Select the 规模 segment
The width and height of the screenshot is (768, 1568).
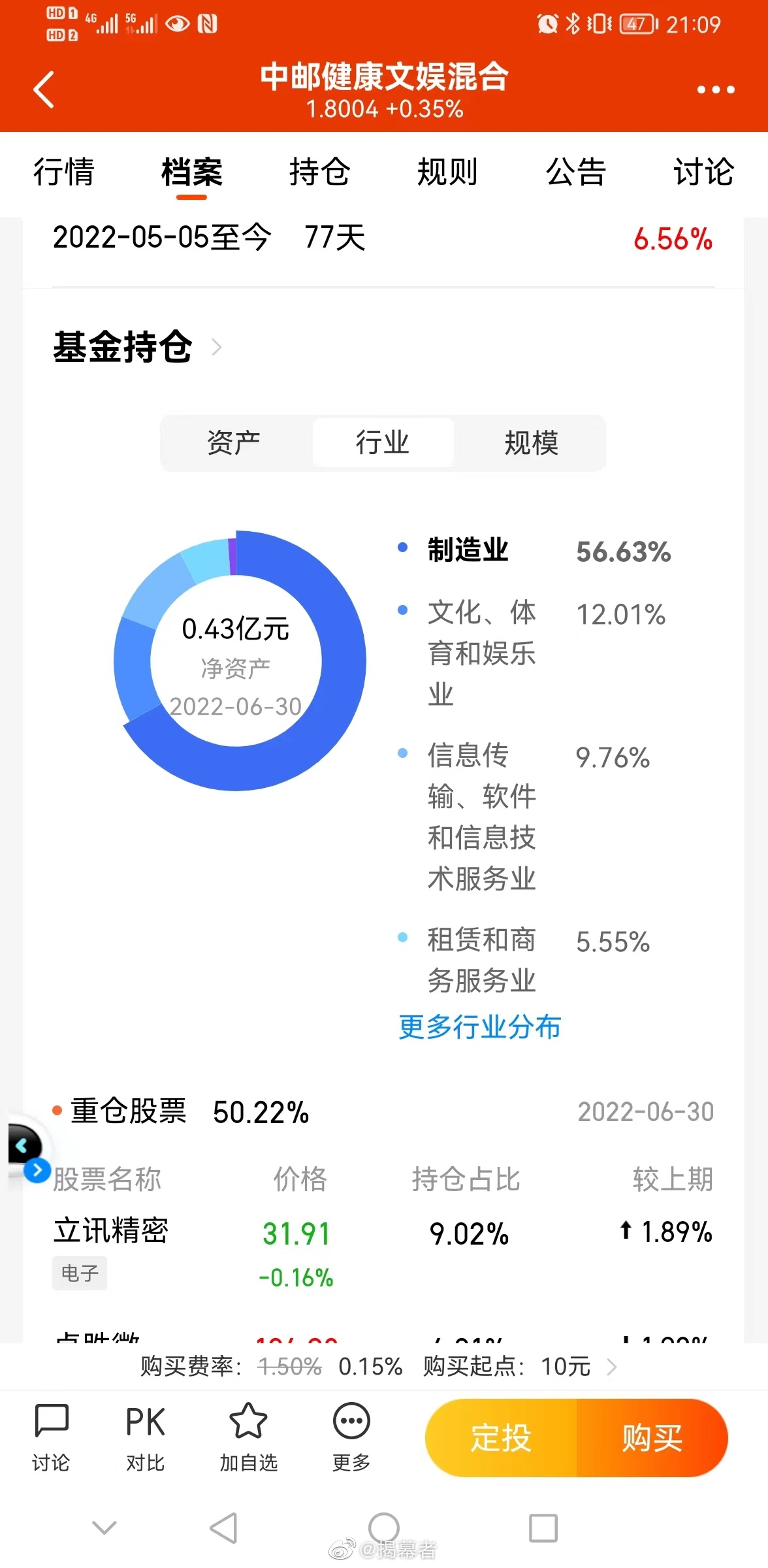[x=532, y=443]
